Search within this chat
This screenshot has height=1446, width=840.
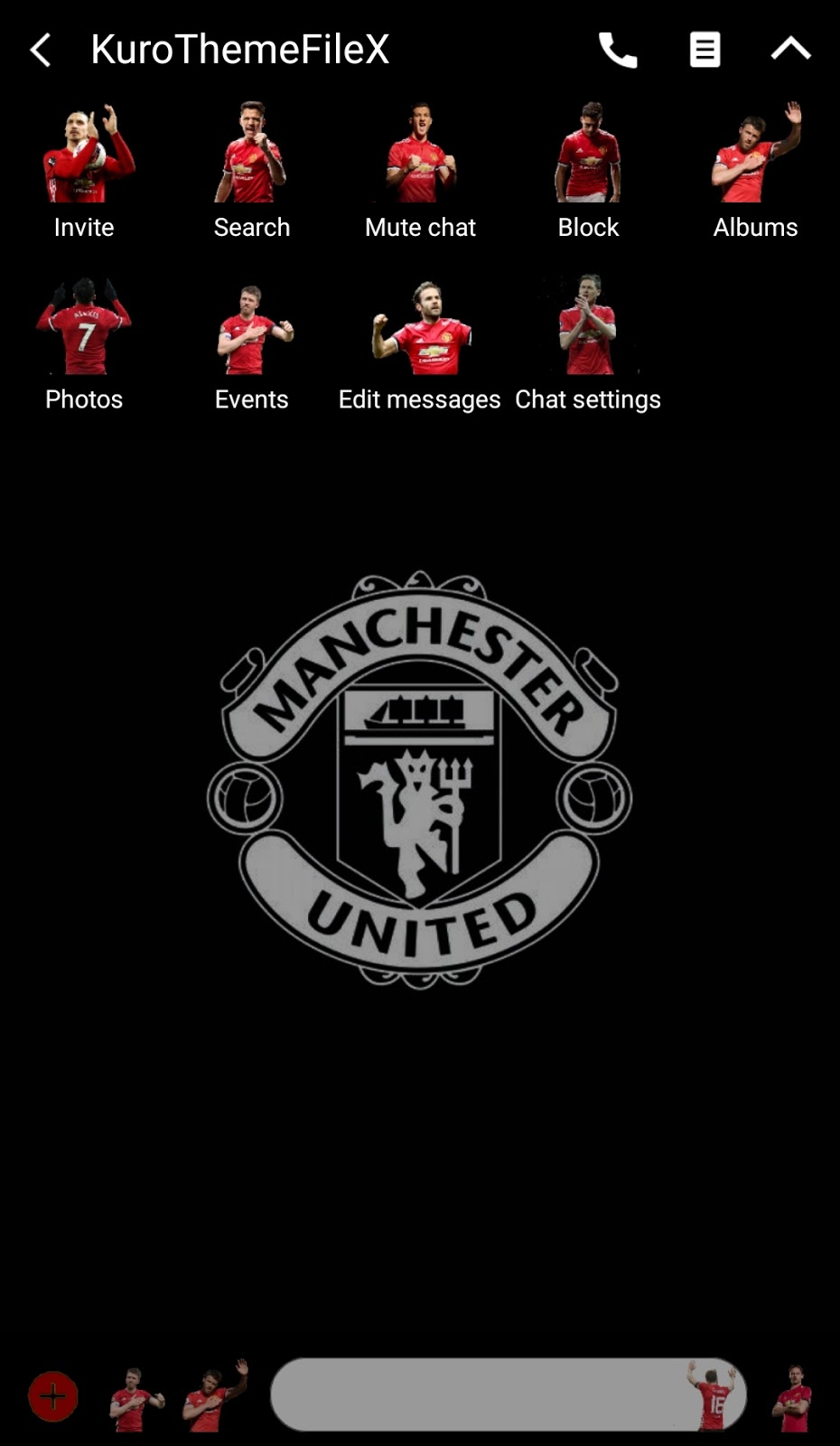[252, 172]
